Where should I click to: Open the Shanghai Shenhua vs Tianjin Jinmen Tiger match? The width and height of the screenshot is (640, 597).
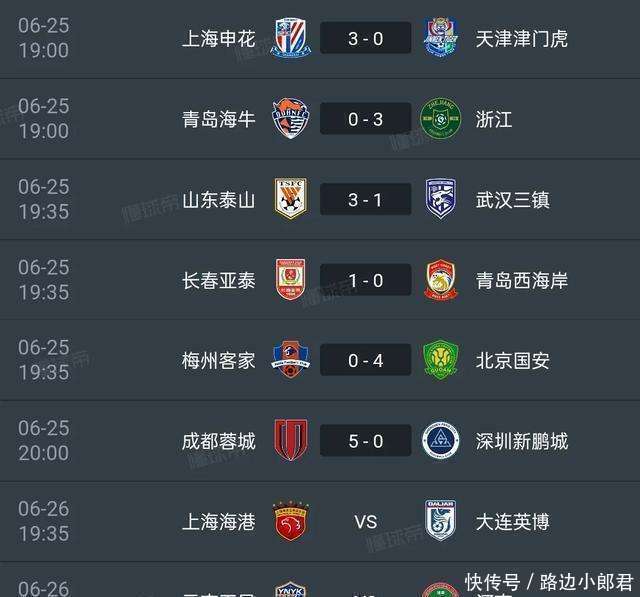pyautogui.click(x=365, y=40)
